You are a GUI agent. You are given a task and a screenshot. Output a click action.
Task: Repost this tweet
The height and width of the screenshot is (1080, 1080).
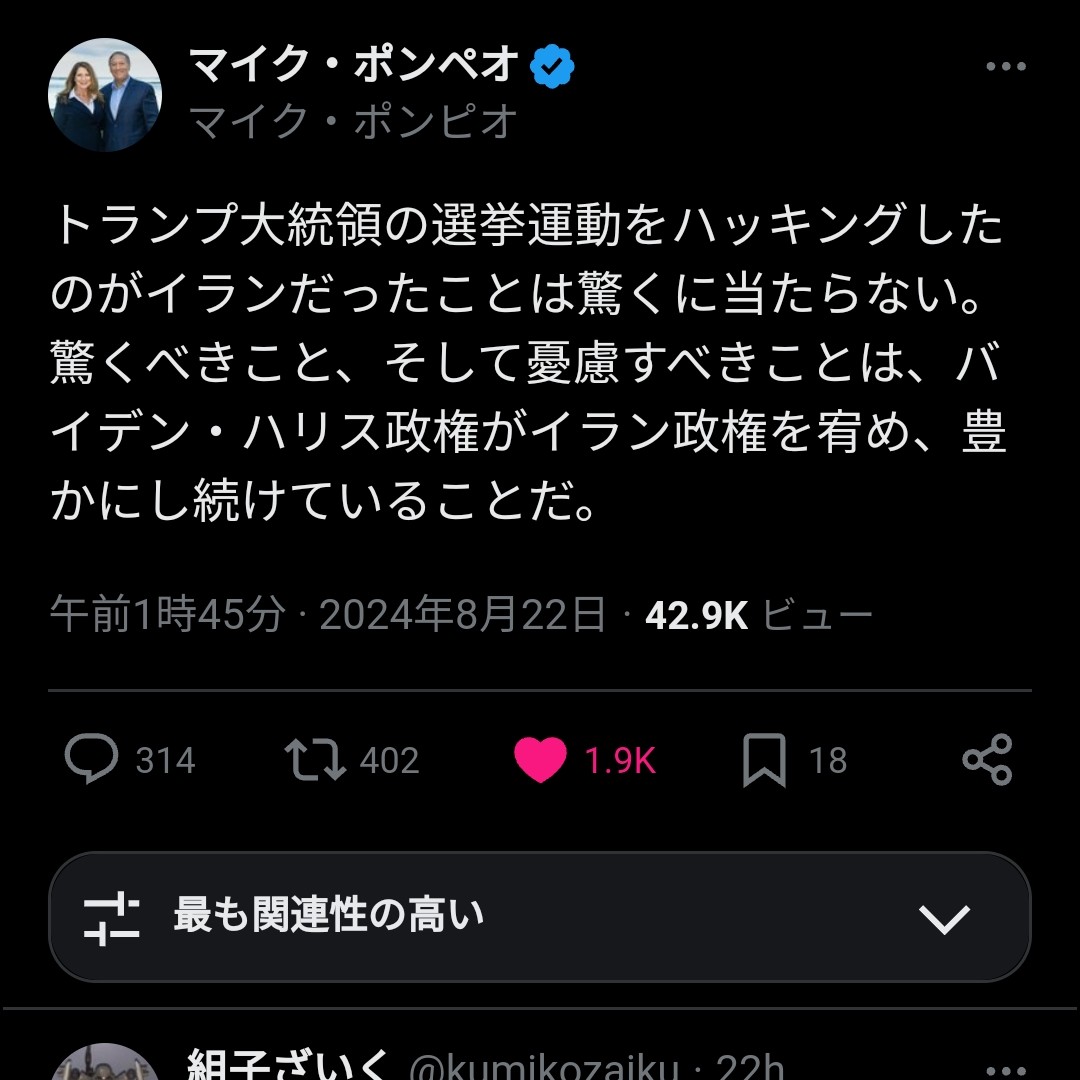[x=315, y=760]
